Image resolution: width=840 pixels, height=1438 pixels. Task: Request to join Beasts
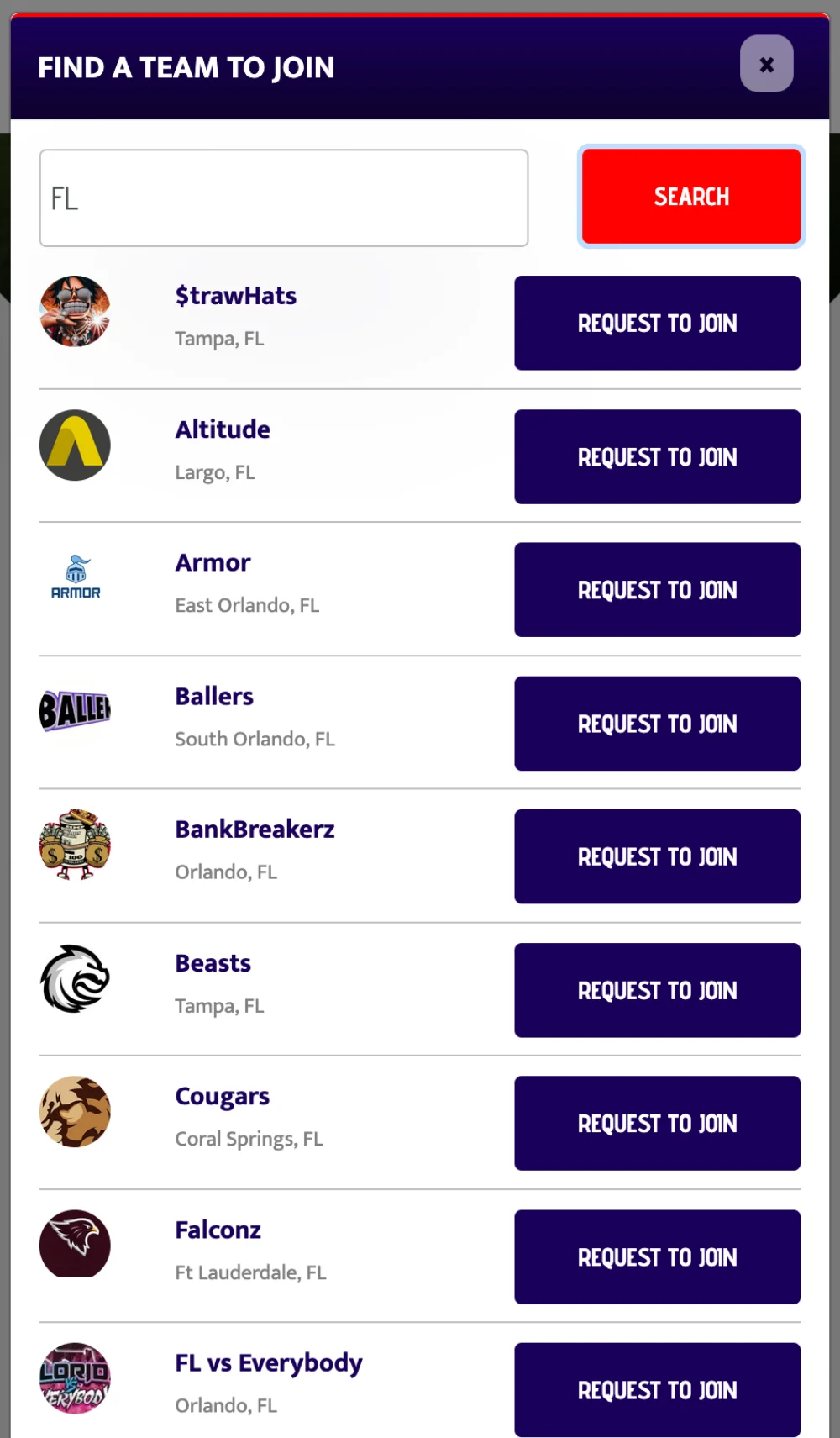(x=657, y=990)
